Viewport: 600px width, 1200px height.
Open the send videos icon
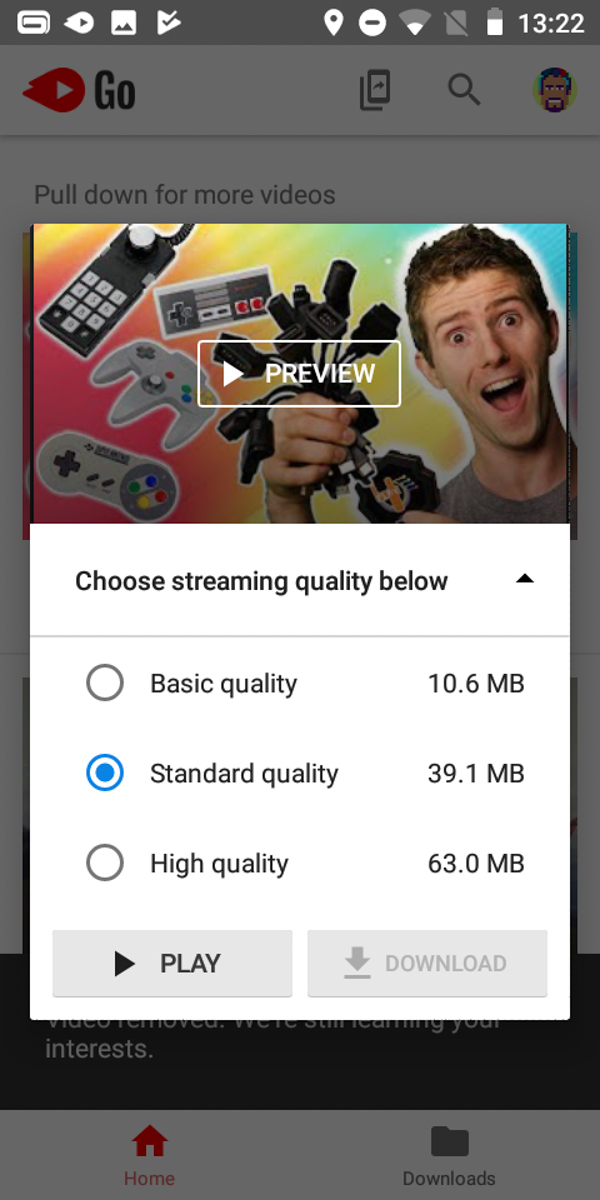point(375,90)
